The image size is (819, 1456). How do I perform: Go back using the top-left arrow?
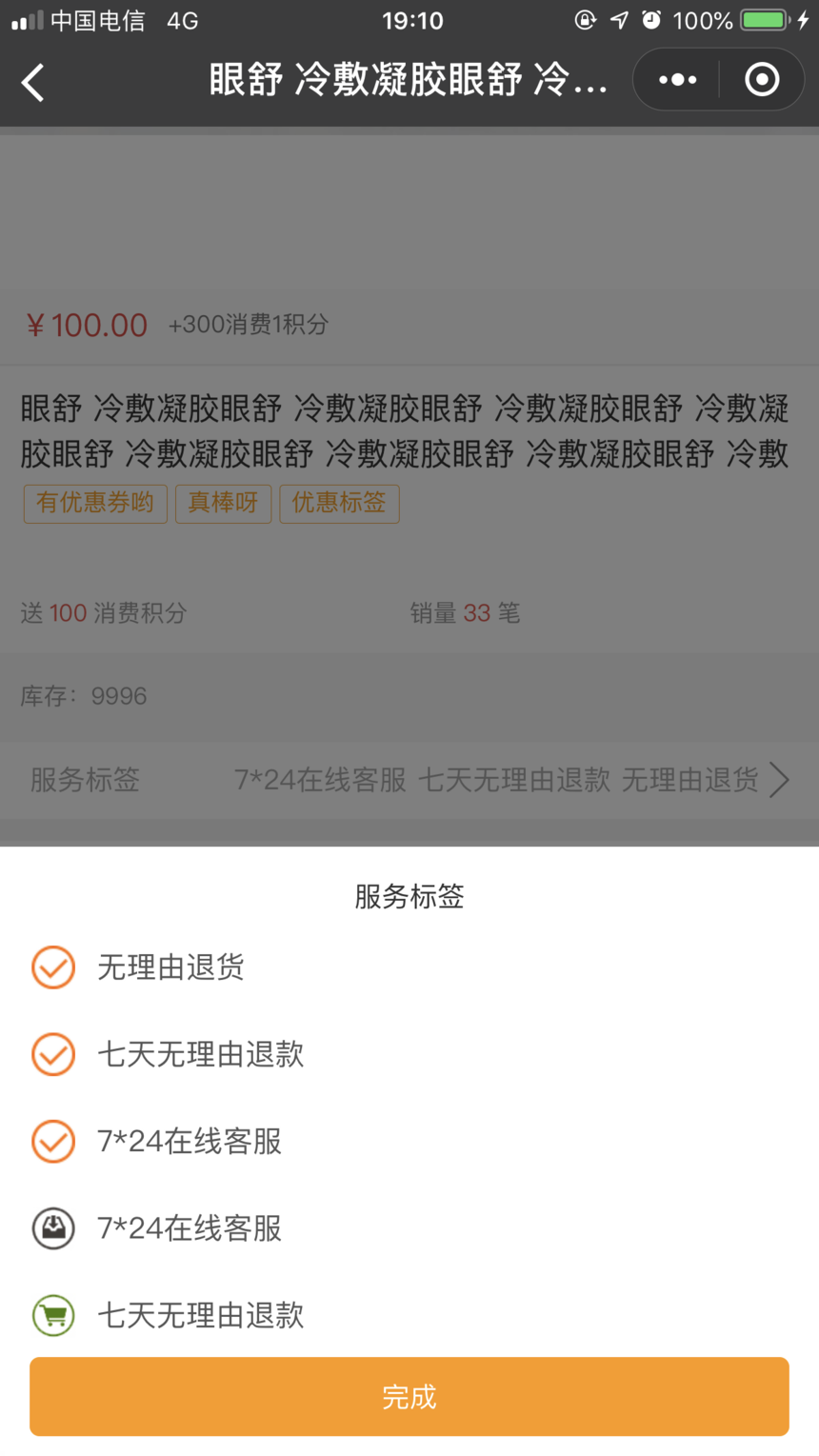tap(33, 82)
